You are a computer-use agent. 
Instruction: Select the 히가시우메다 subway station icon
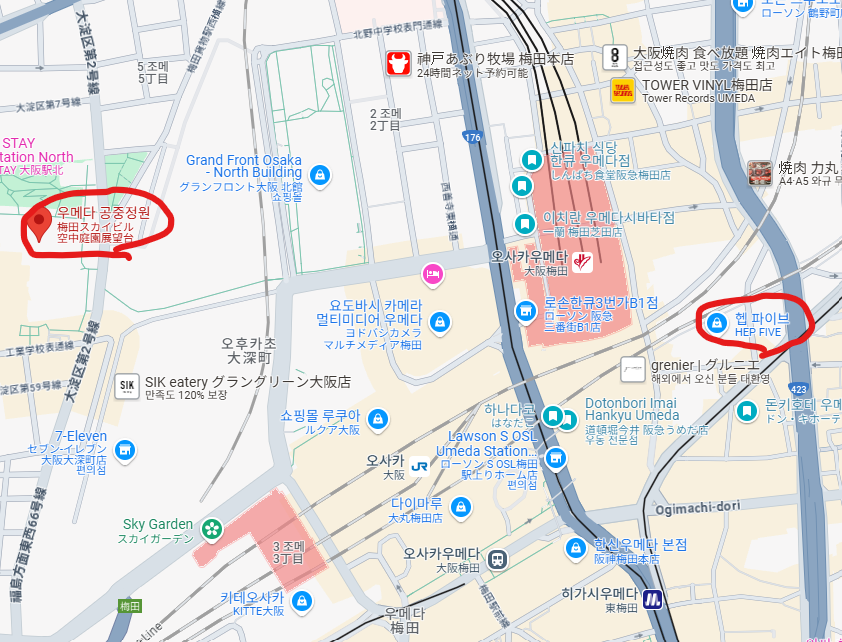[653, 599]
